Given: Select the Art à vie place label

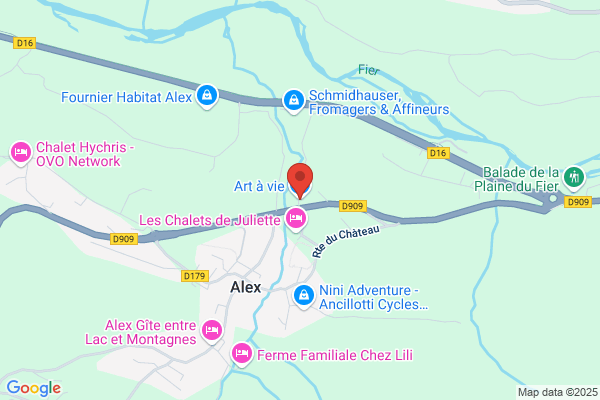Looking at the screenshot, I should [259, 186].
